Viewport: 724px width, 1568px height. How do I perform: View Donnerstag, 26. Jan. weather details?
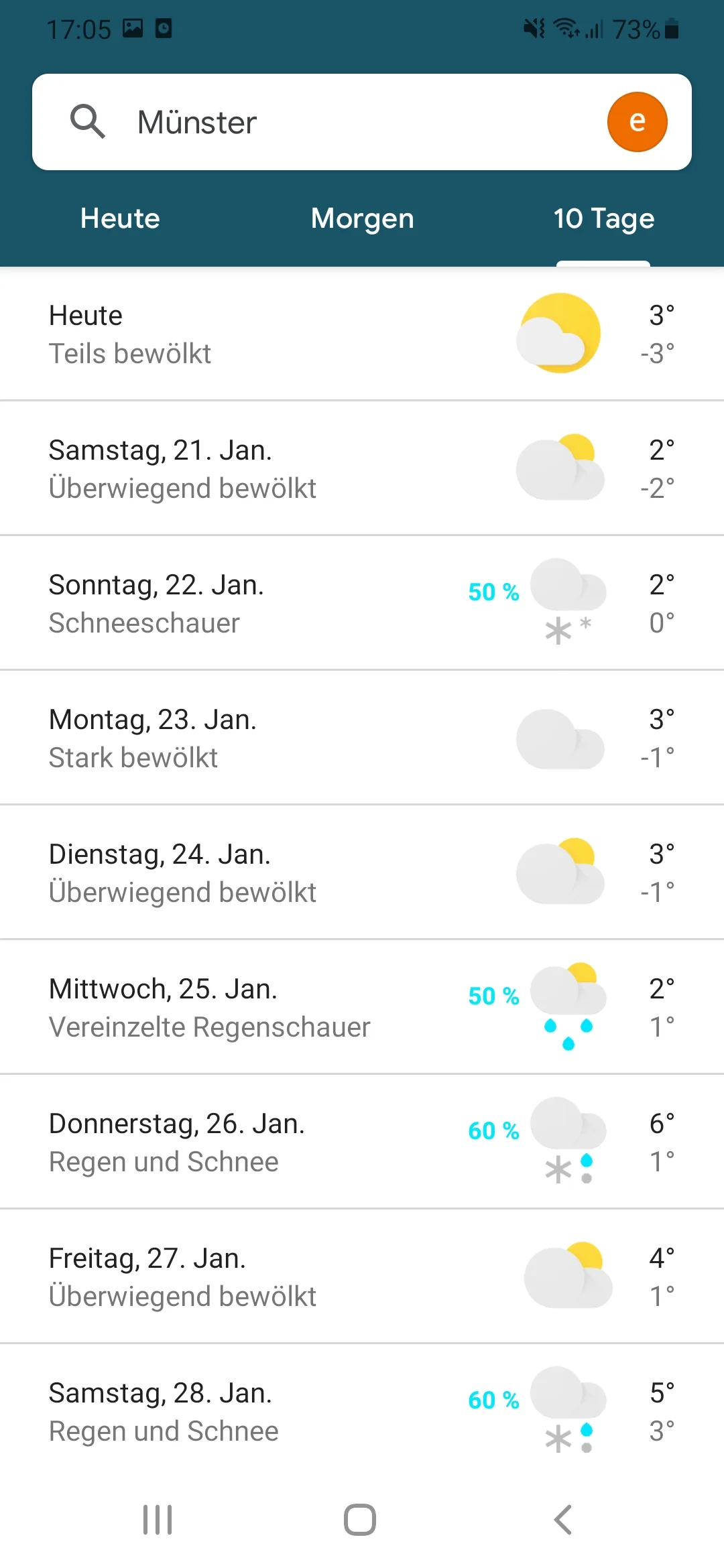[362, 1142]
